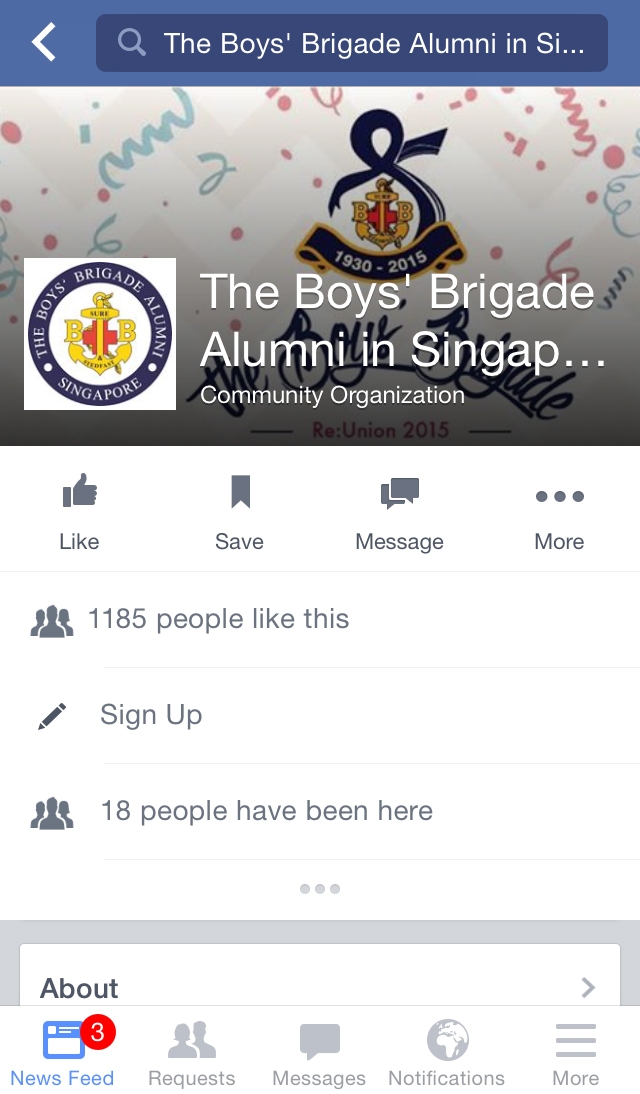Tap the three-dot indicator below page info

[320, 889]
